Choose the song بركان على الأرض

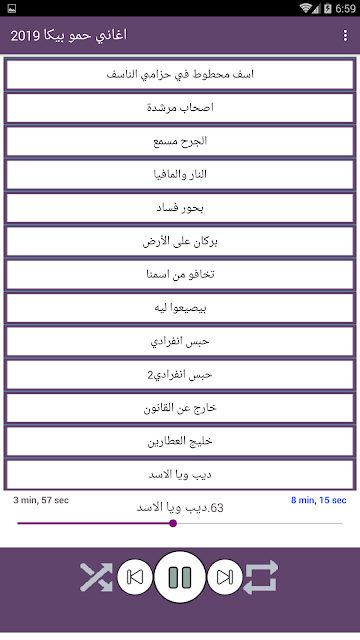point(180,241)
